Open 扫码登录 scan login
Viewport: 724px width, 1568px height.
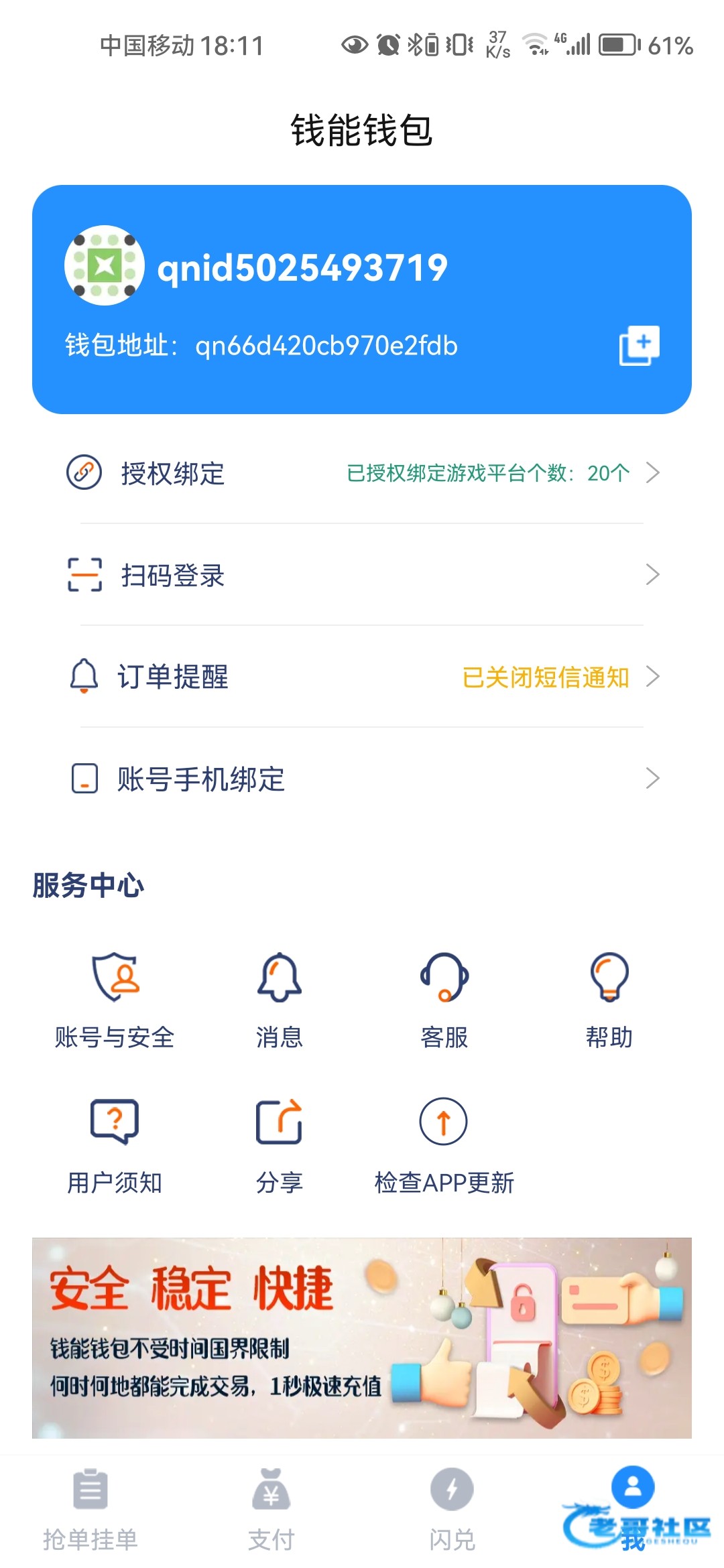point(362,575)
